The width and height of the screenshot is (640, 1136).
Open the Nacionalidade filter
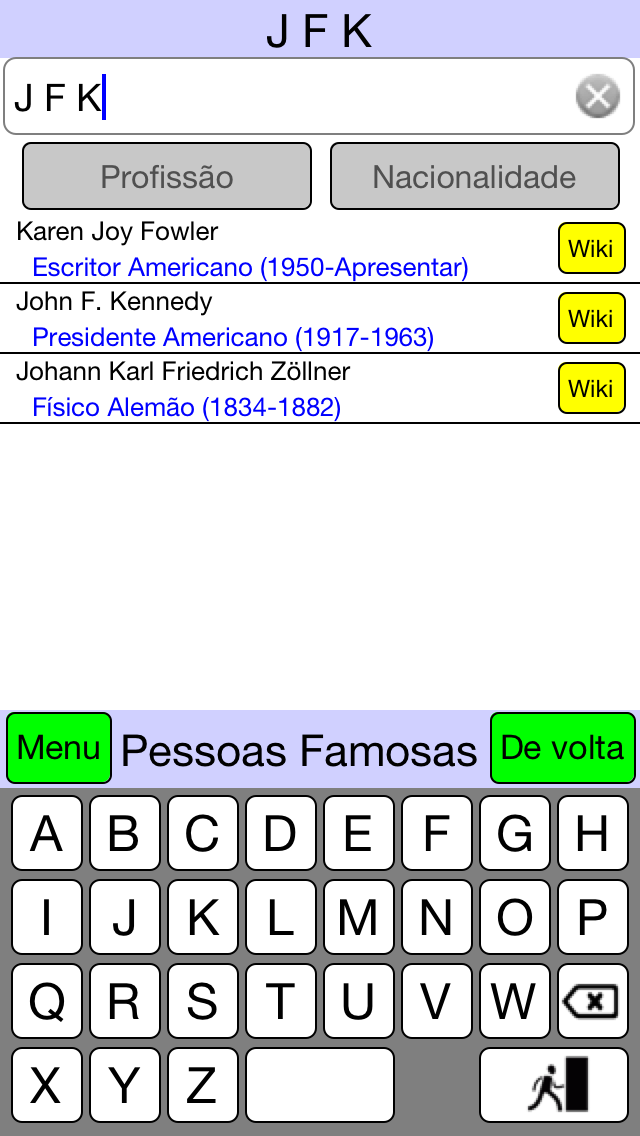(x=475, y=176)
